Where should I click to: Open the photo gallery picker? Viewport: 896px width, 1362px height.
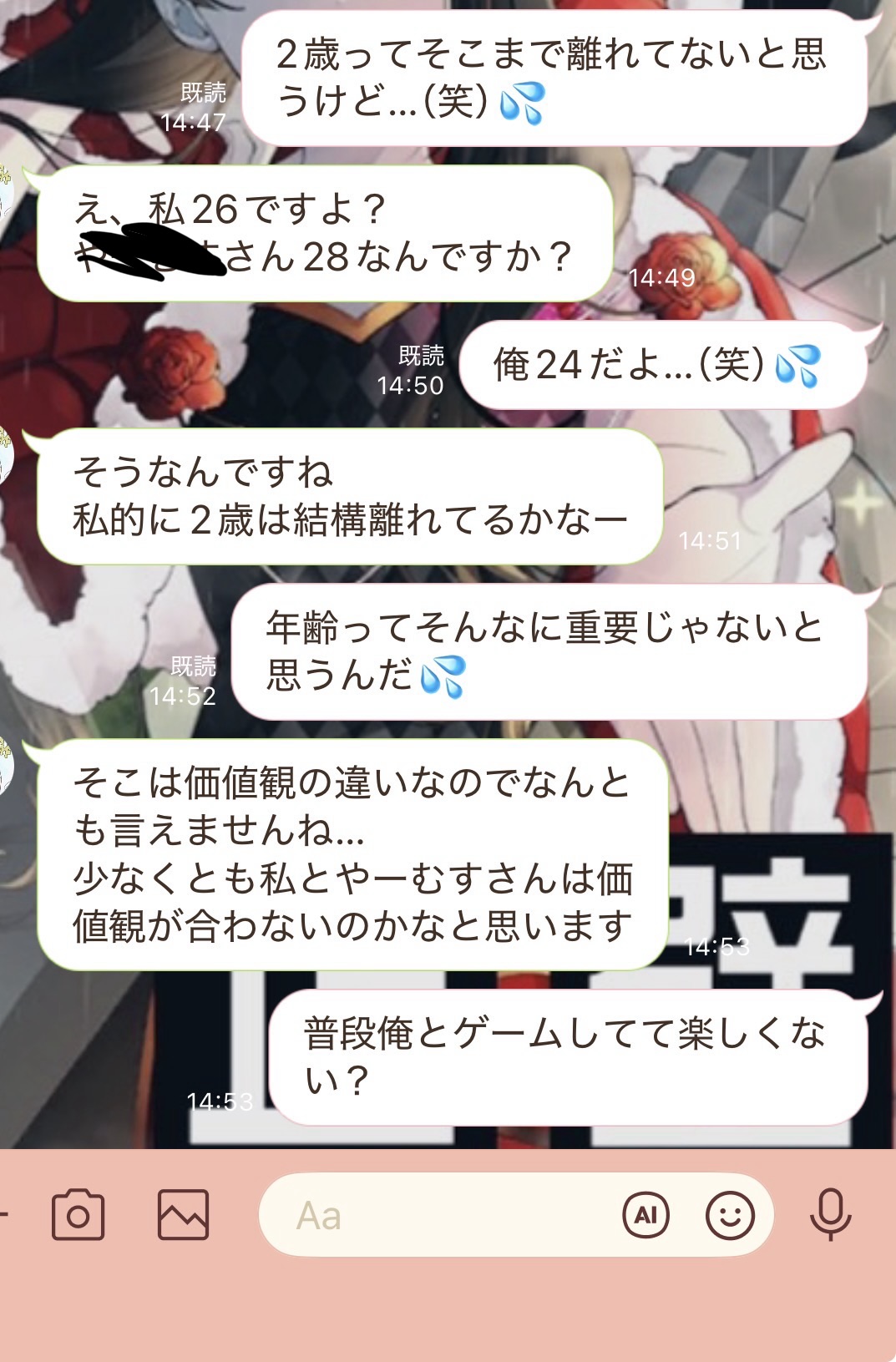click(x=183, y=1215)
